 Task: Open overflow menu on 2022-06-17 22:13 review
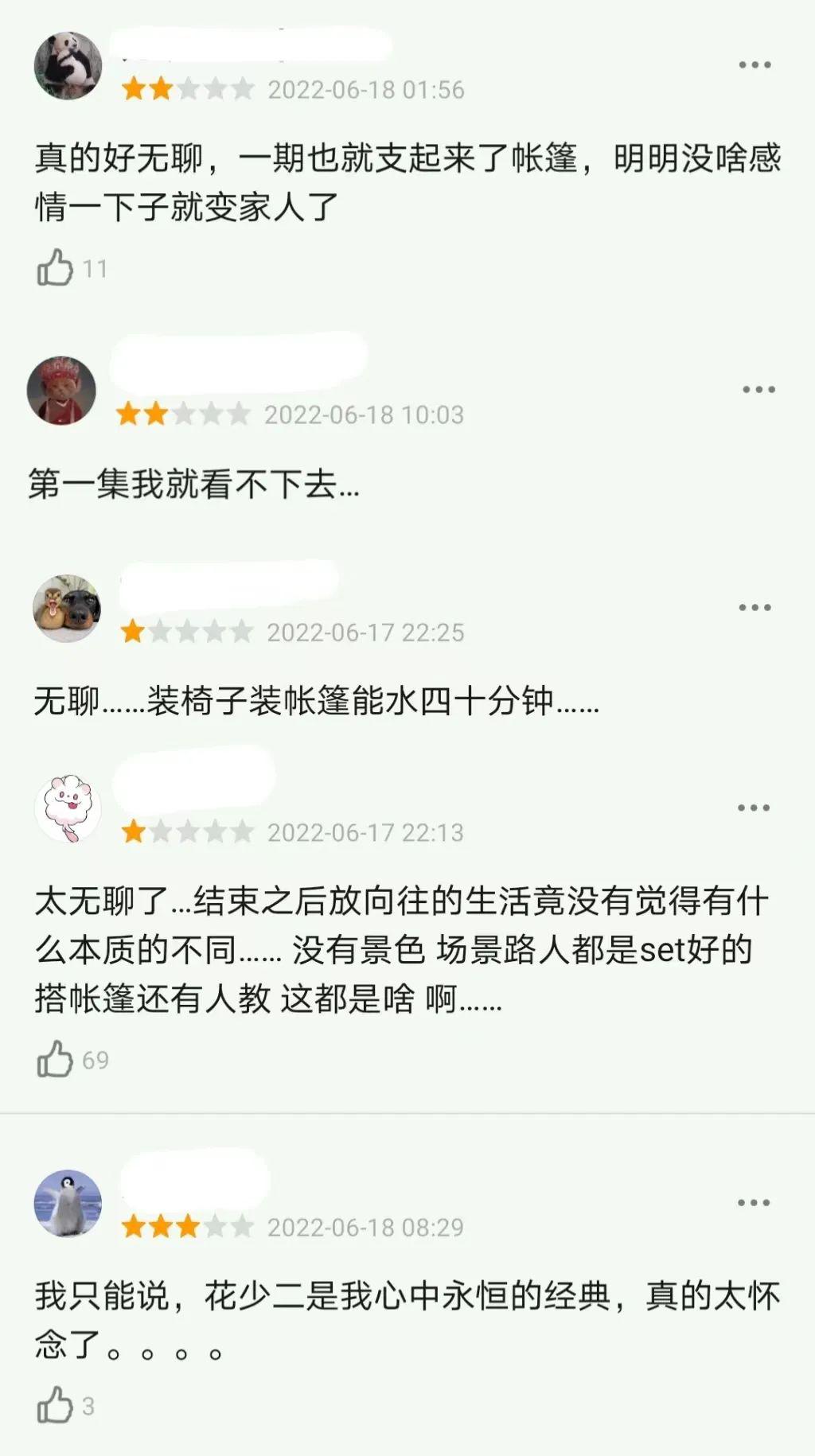click(x=753, y=808)
